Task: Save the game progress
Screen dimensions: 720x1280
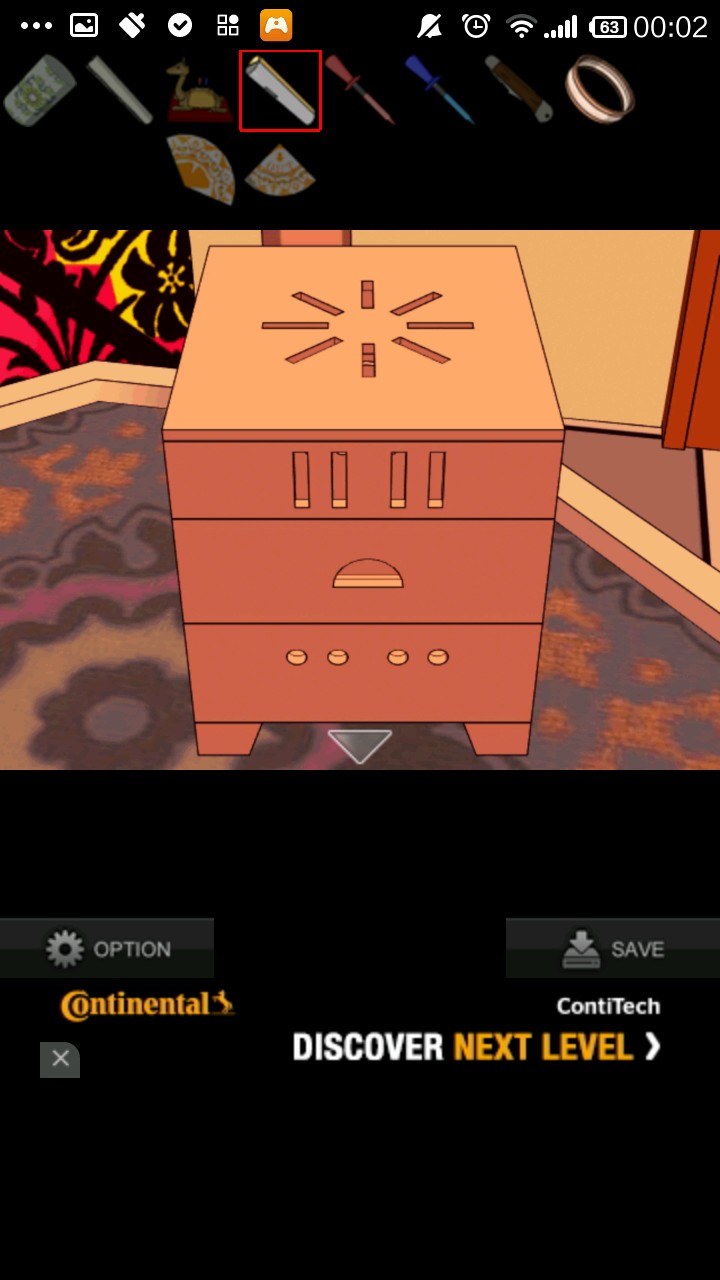Action: pyautogui.click(x=612, y=948)
